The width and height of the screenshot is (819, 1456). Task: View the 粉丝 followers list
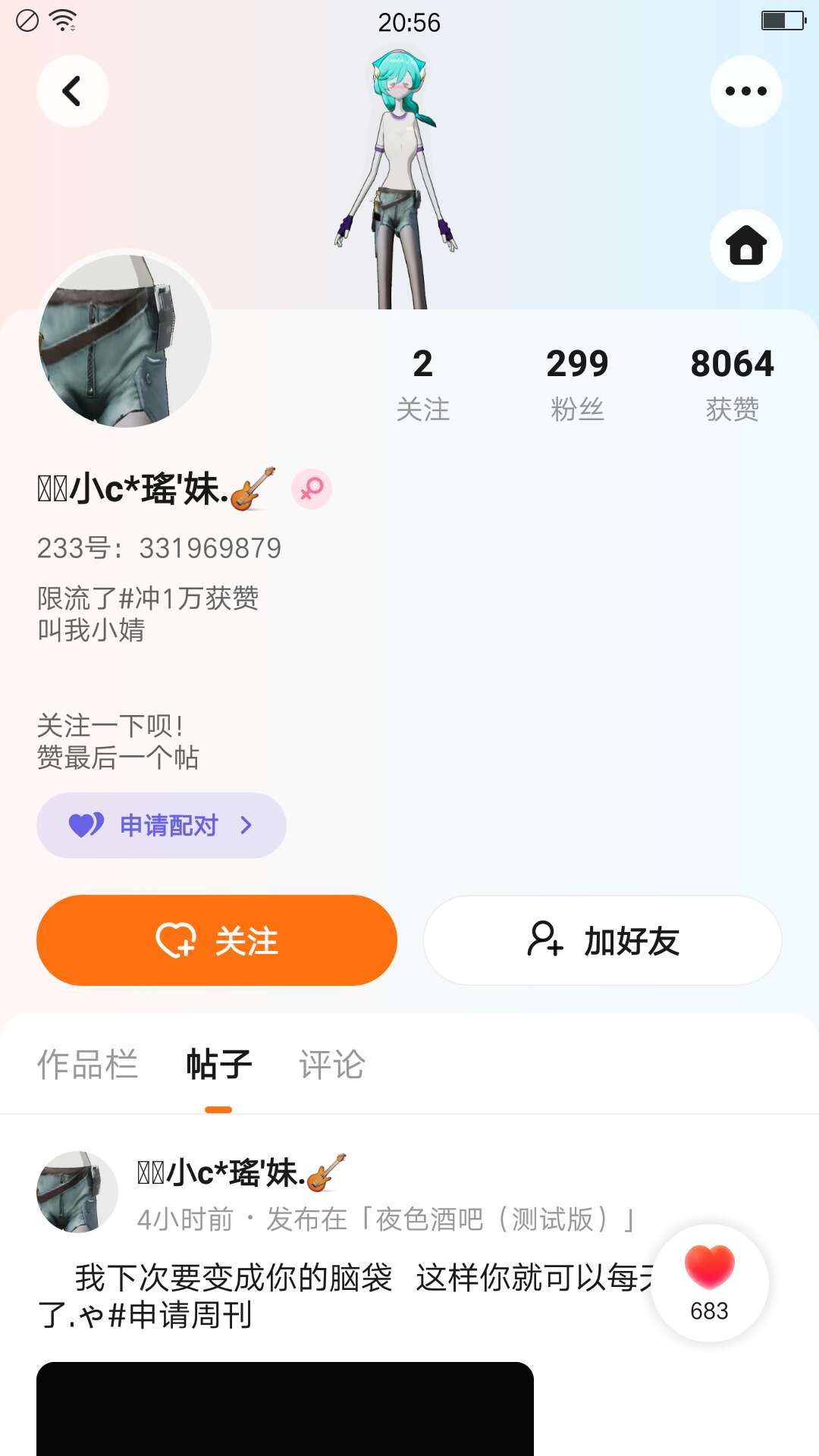tap(577, 384)
